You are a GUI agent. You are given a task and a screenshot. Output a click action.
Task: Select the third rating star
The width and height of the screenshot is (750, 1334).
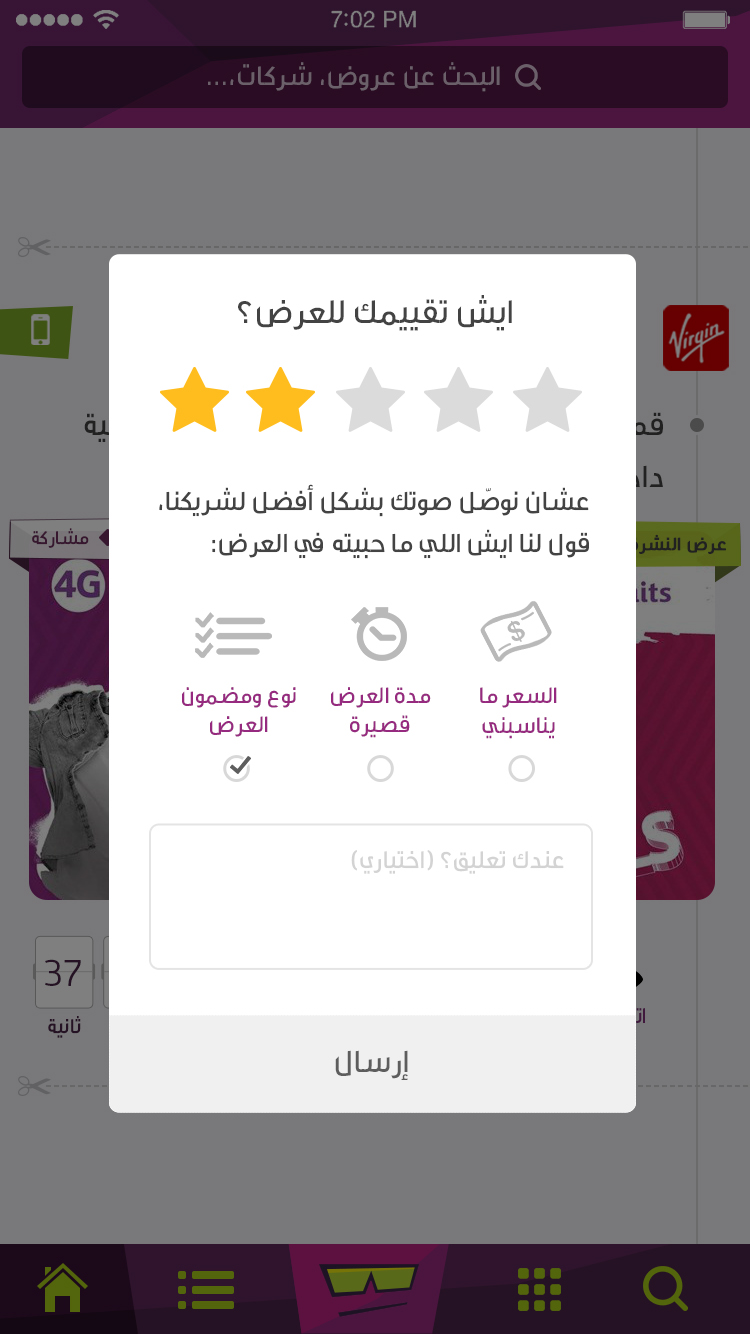point(370,400)
